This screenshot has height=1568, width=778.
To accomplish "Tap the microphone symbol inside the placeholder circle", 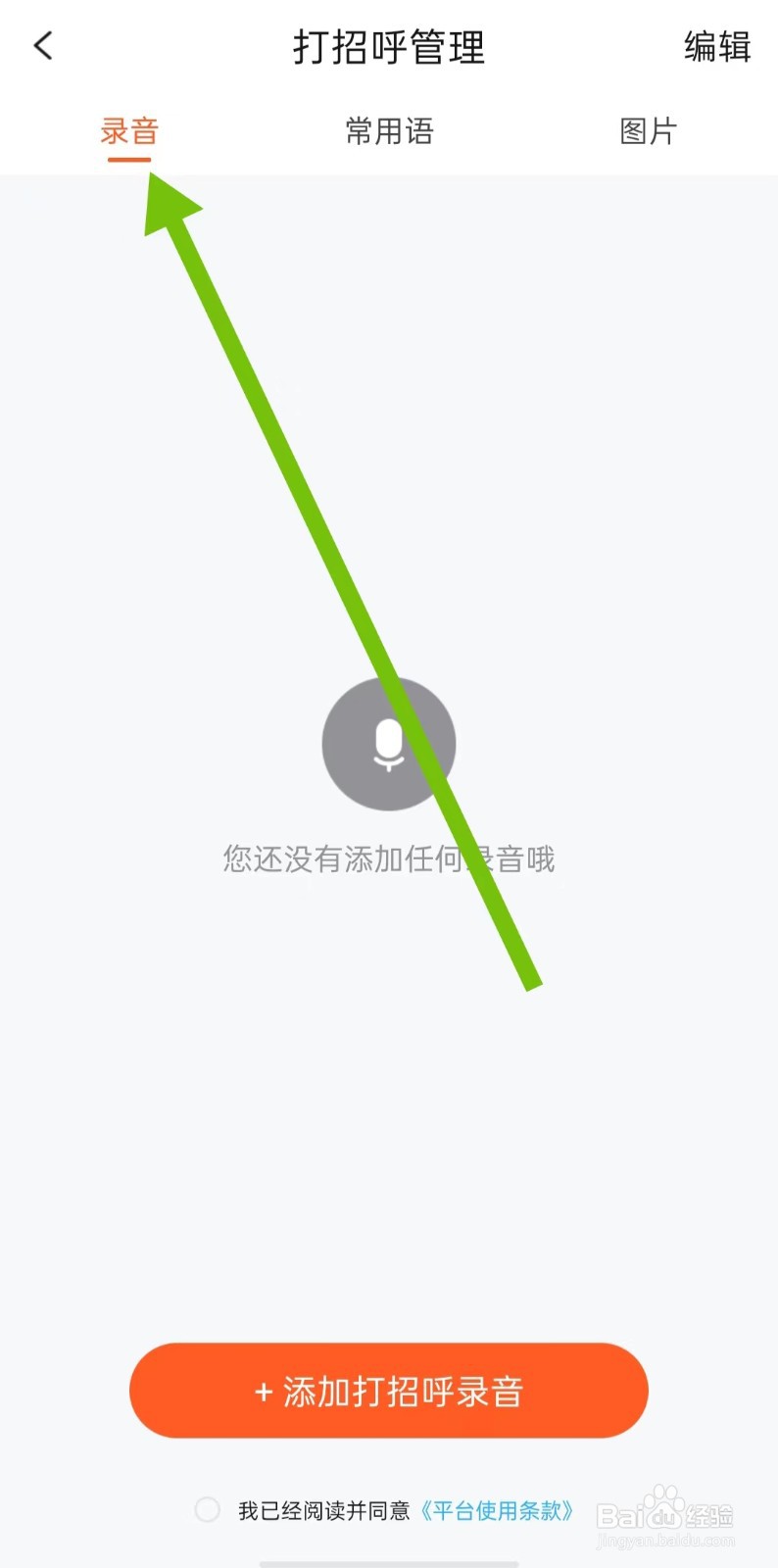I will pos(388,745).
